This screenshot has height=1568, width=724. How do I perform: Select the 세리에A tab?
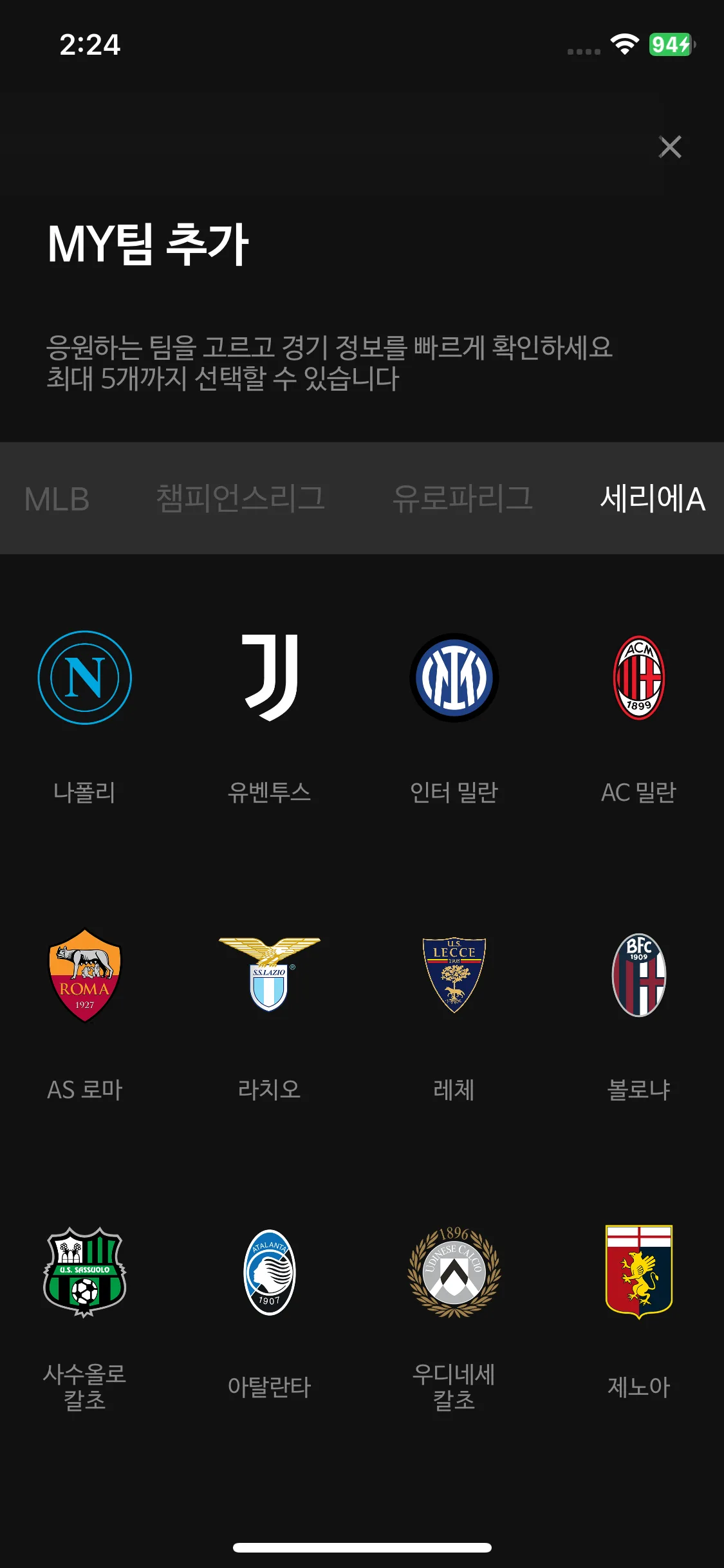[x=652, y=499]
